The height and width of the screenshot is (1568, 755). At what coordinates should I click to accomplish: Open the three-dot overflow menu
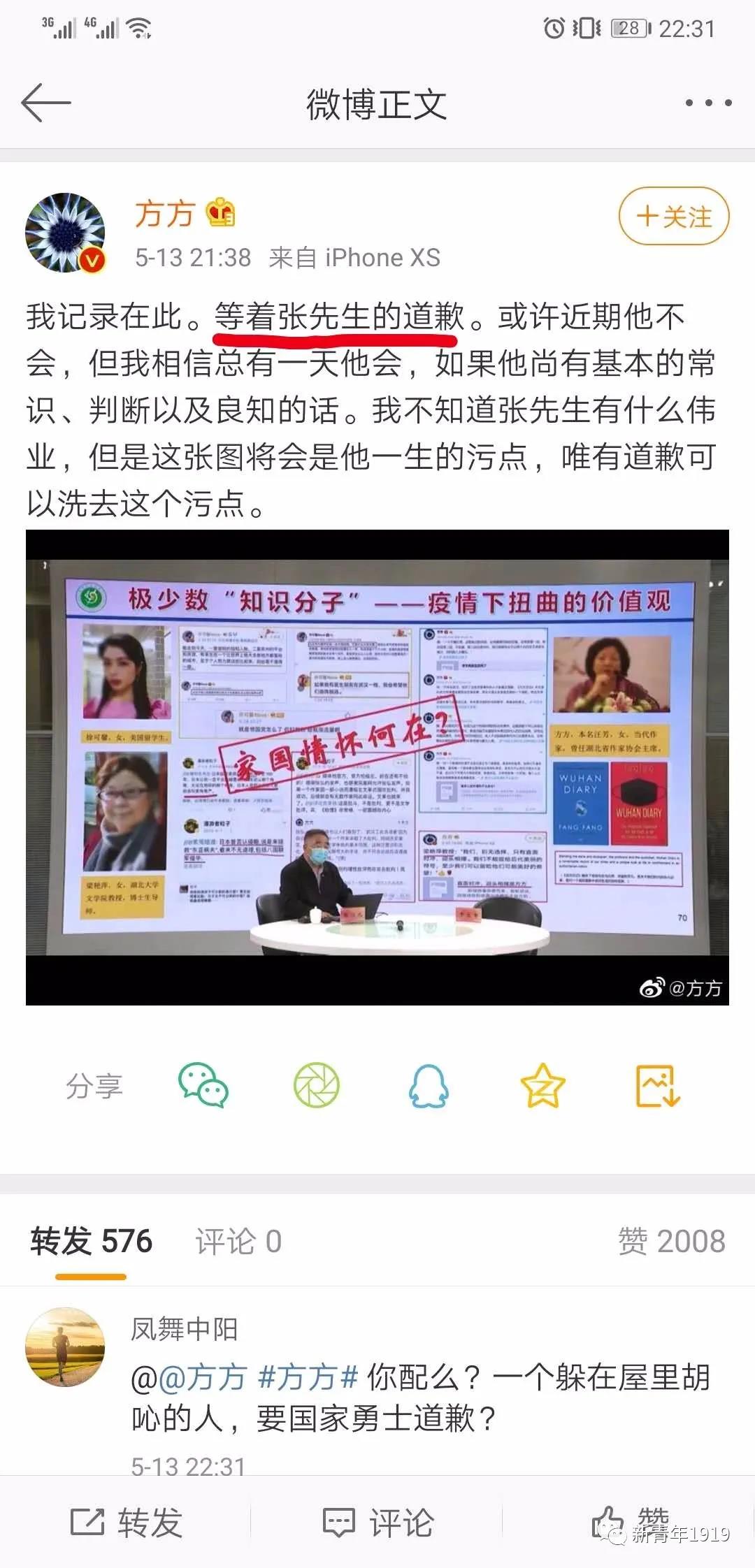(707, 103)
